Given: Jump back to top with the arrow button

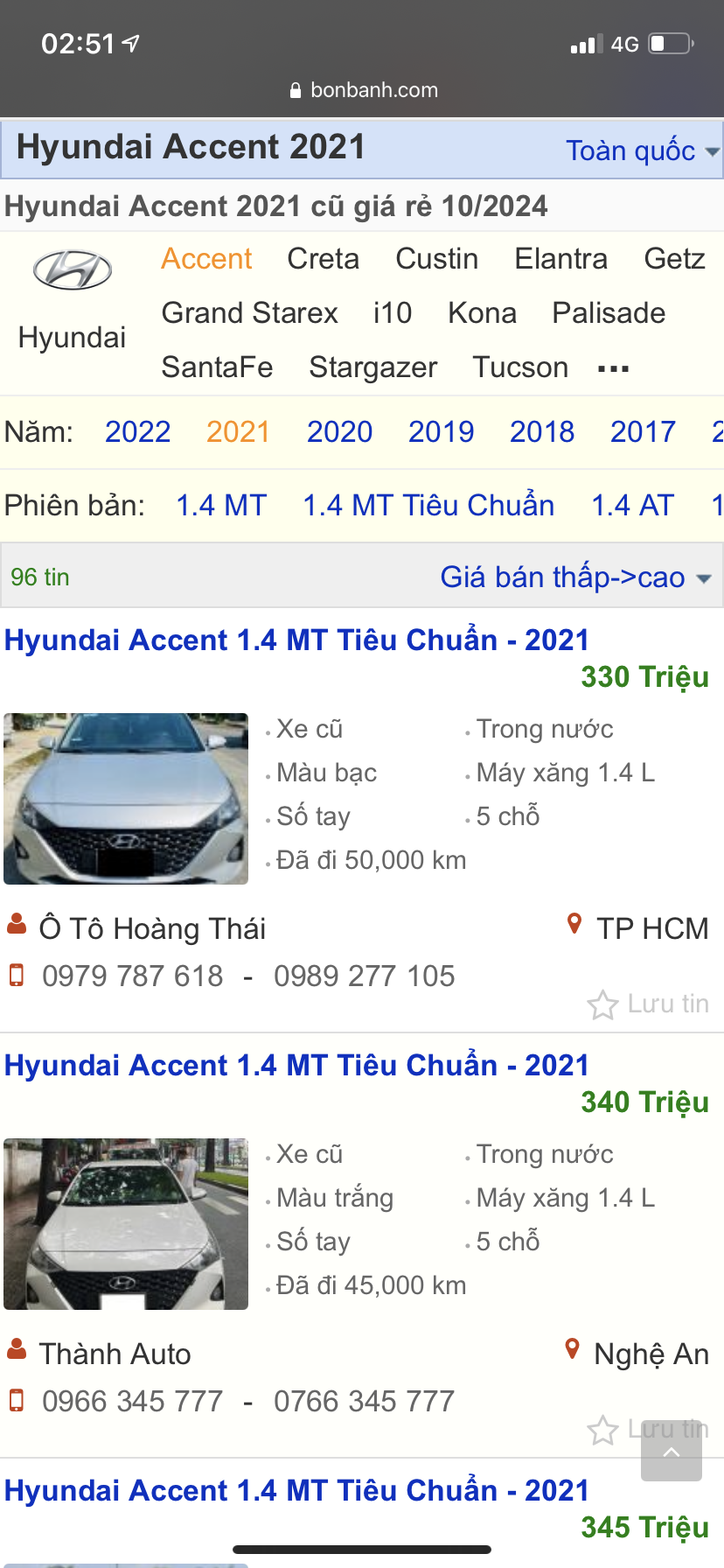Looking at the screenshot, I should click(671, 1452).
